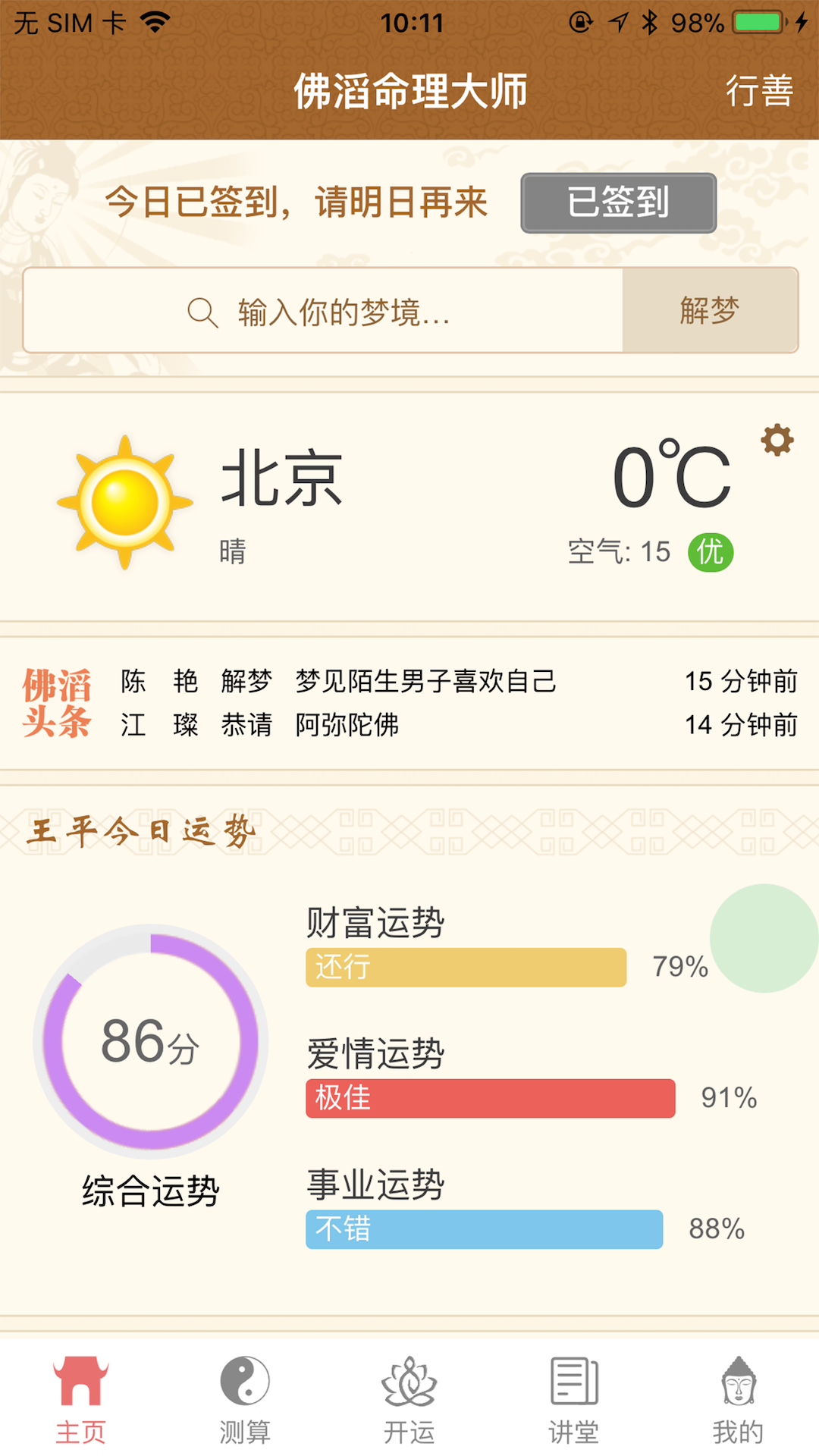Screen dimensions: 819x1456
Task: Open headline 恭请 阿弥陀佛
Action: 347,725
